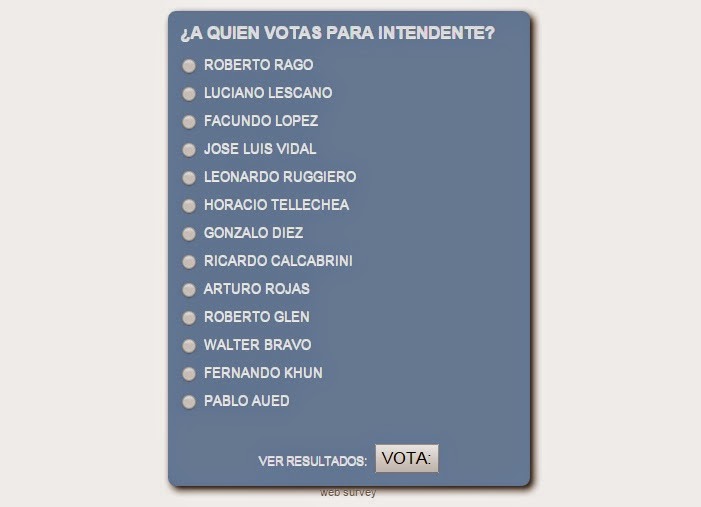Select Ricardo Calcabrini radio button

pyautogui.click(x=189, y=262)
